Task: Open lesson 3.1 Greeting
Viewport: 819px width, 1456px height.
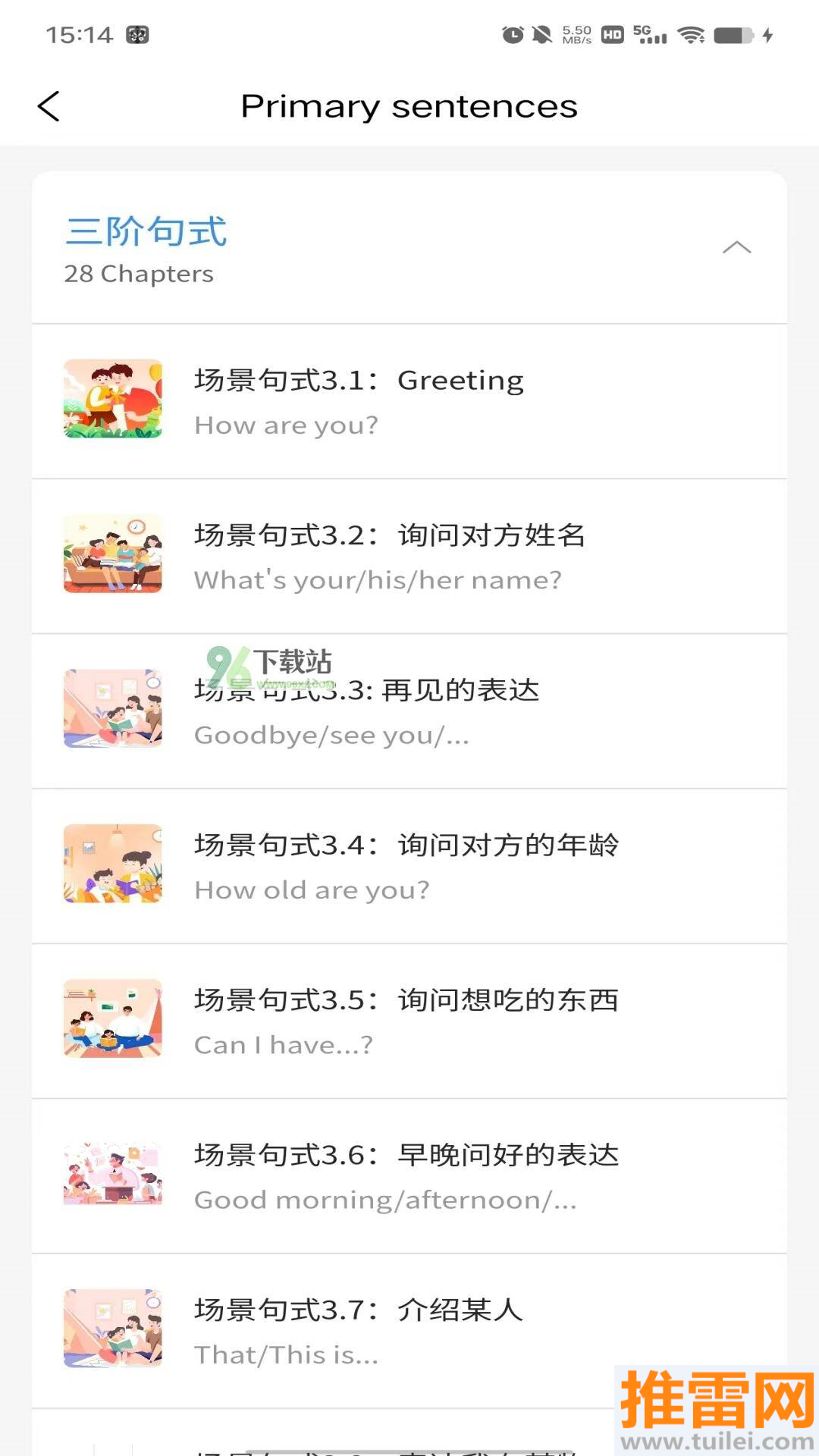Action: (x=409, y=401)
